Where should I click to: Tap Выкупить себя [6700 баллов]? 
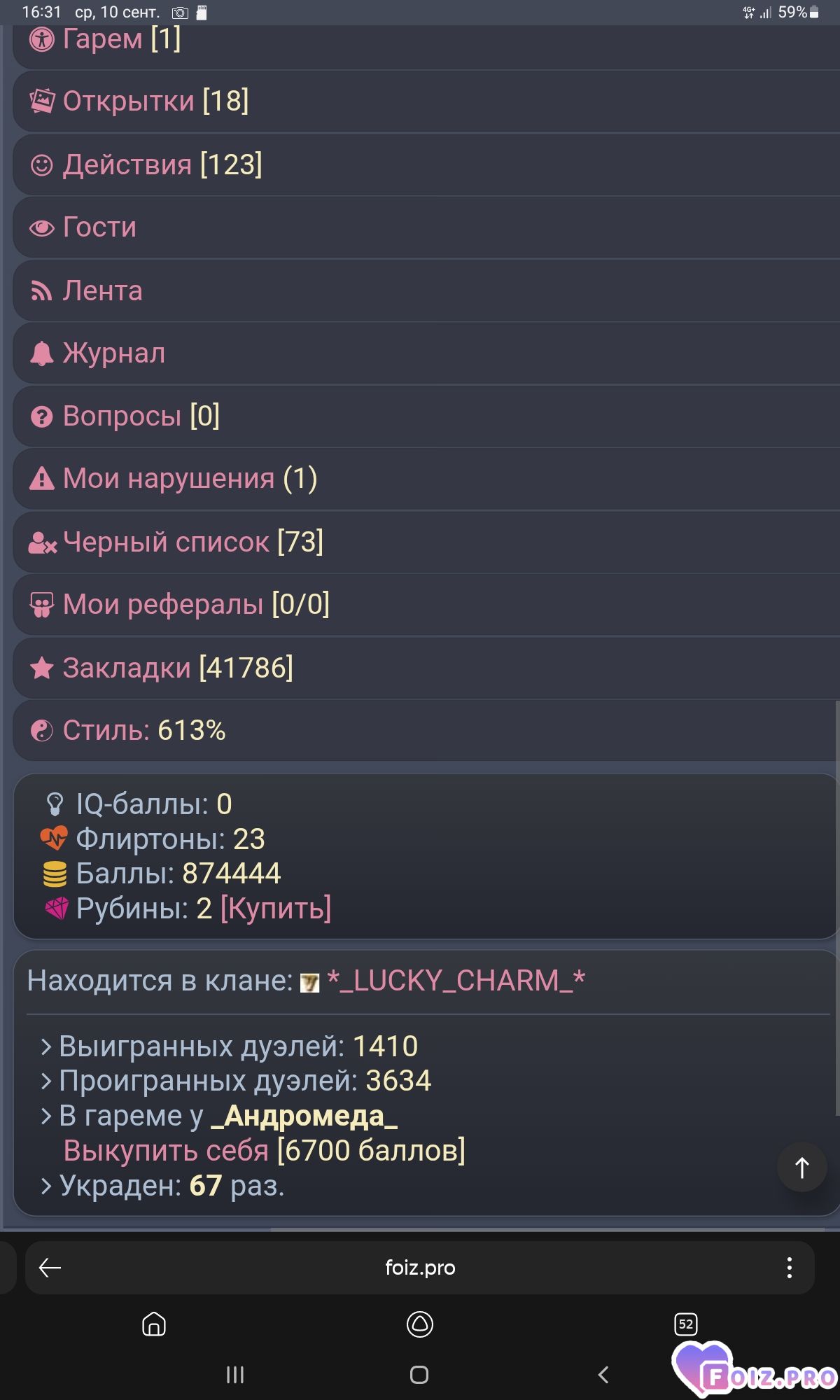pyautogui.click(x=264, y=1151)
